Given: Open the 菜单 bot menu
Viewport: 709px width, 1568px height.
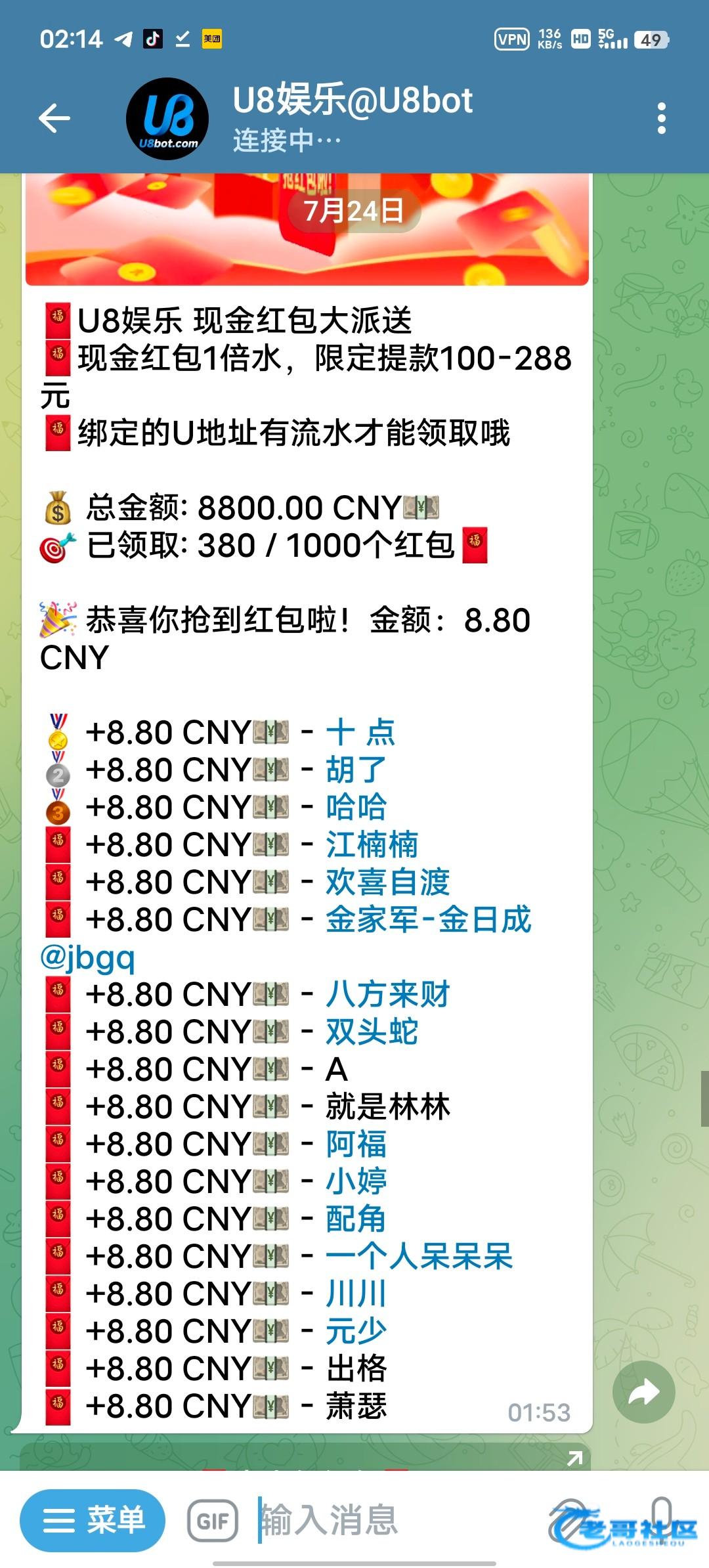Looking at the screenshot, I should 93,1521.
